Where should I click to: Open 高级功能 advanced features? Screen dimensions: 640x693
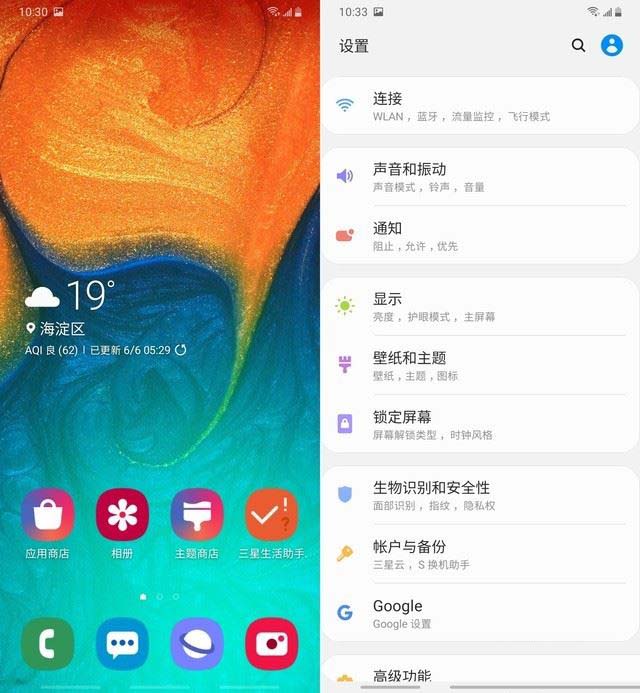(480, 677)
